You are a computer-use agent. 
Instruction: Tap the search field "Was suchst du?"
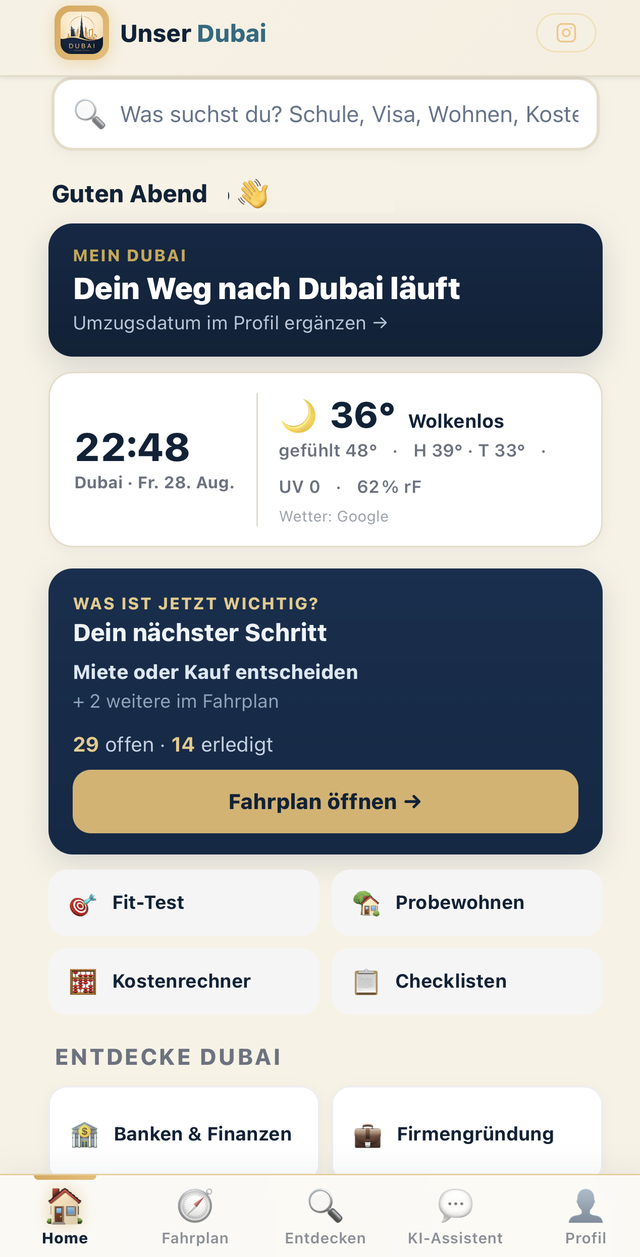click(325, 114)
